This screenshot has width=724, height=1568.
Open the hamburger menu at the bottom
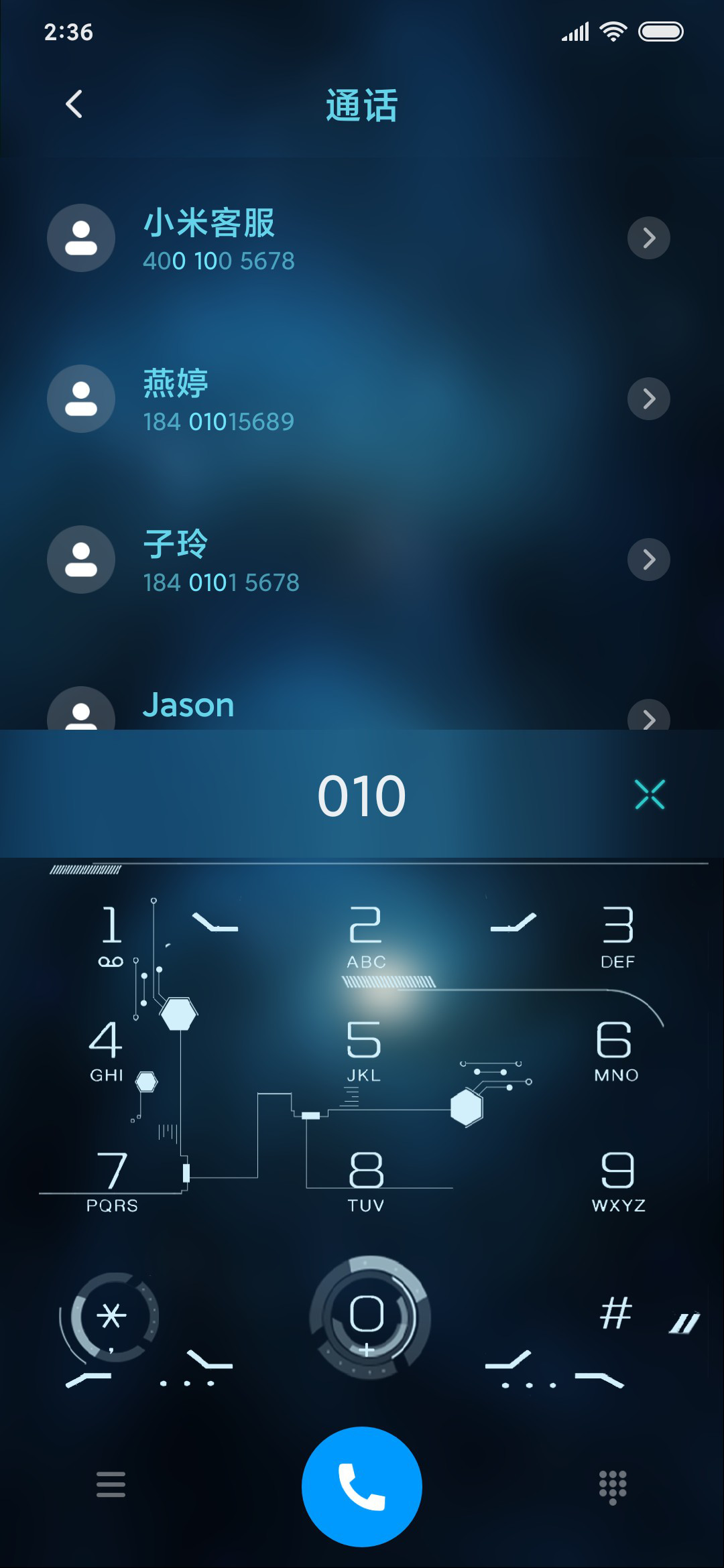click(x=111, y=1484)
